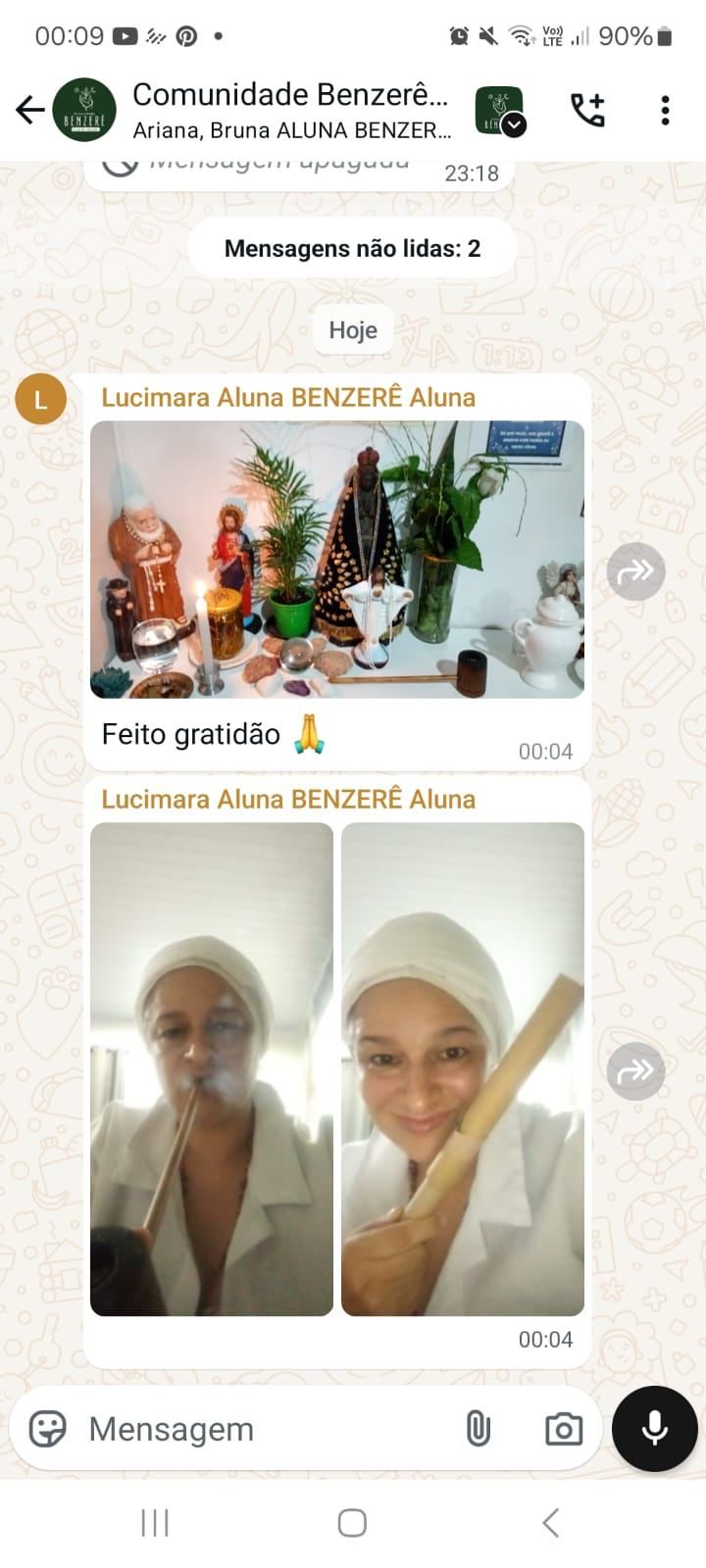Forward the two-photo album message
This screenshot has height=1568, width=706.
(635, 1070)
